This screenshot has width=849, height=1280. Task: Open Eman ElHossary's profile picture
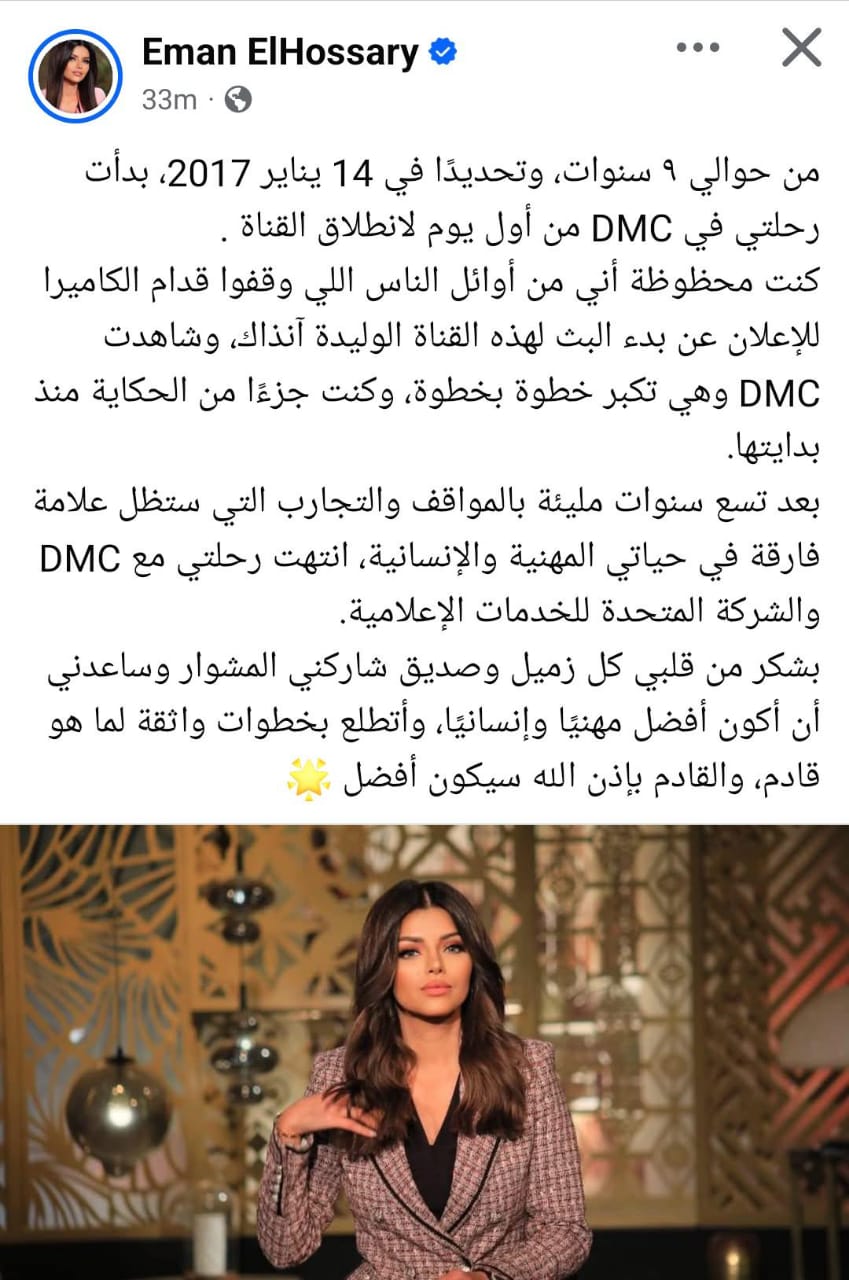(76, 75)
